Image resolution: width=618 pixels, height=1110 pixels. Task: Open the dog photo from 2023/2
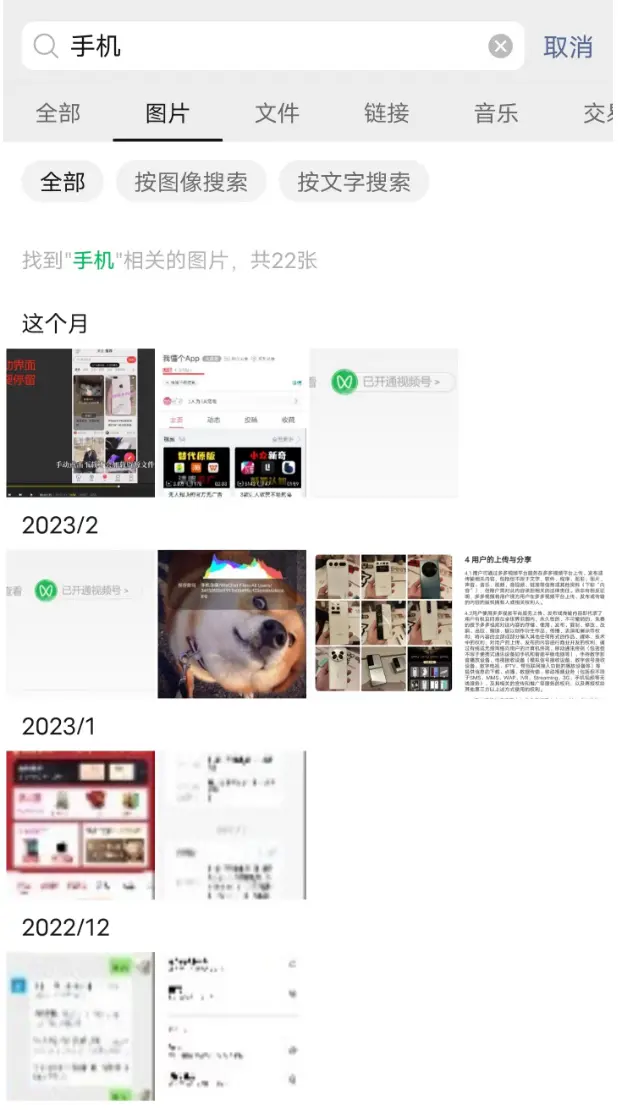(x=232, y=623)
